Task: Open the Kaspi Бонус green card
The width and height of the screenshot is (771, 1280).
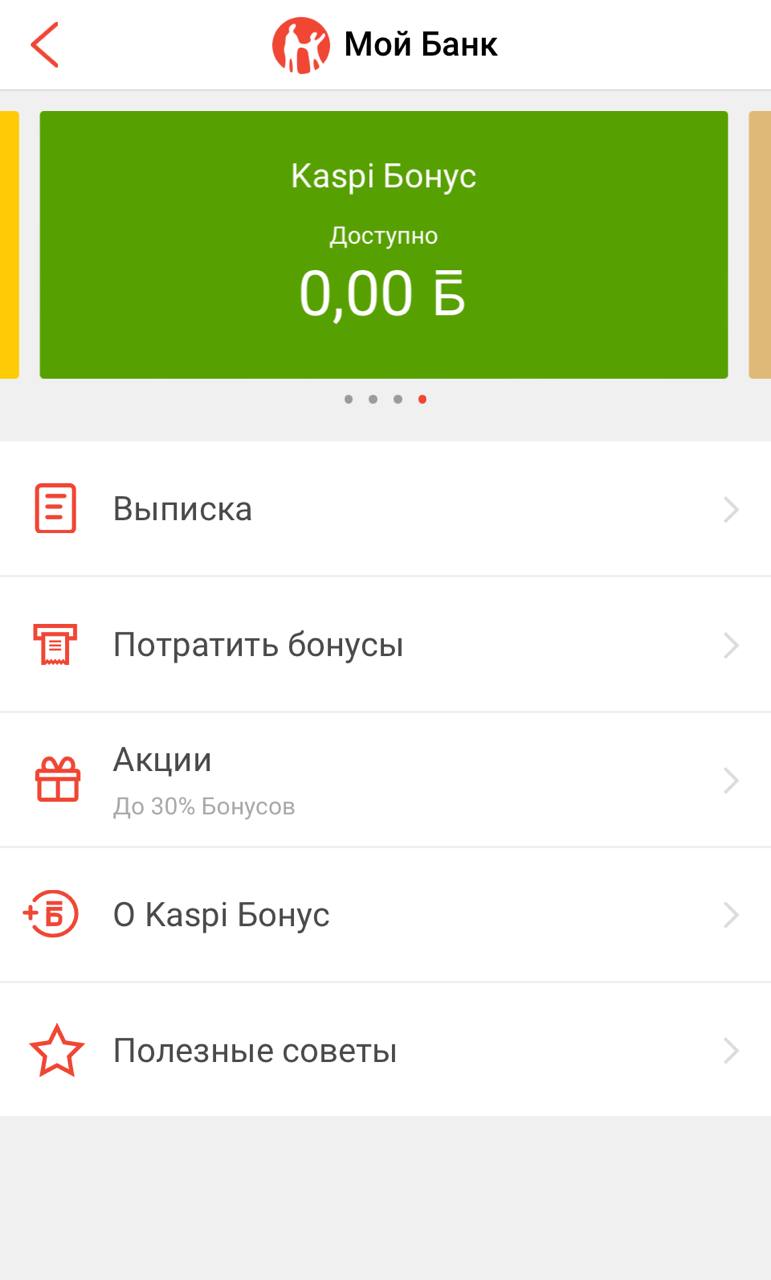Action: pyautogui.click(x=384, y=245)
